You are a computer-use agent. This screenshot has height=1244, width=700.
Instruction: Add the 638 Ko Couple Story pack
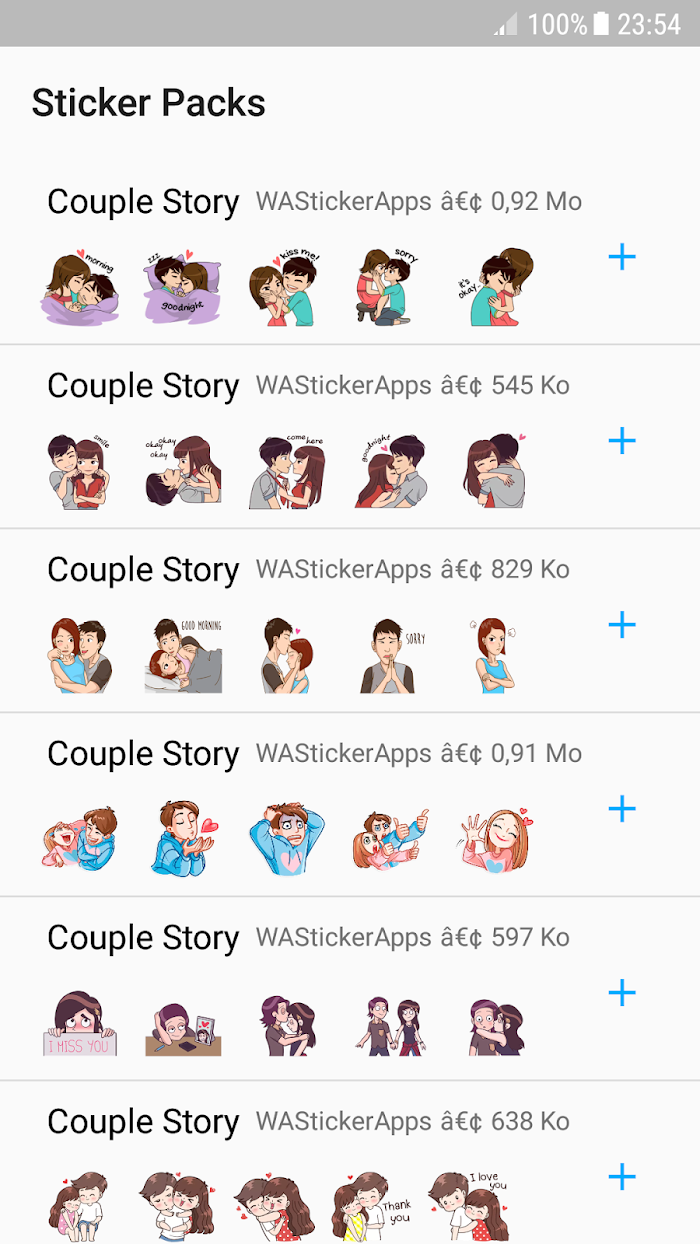(x=622, y=1177)
